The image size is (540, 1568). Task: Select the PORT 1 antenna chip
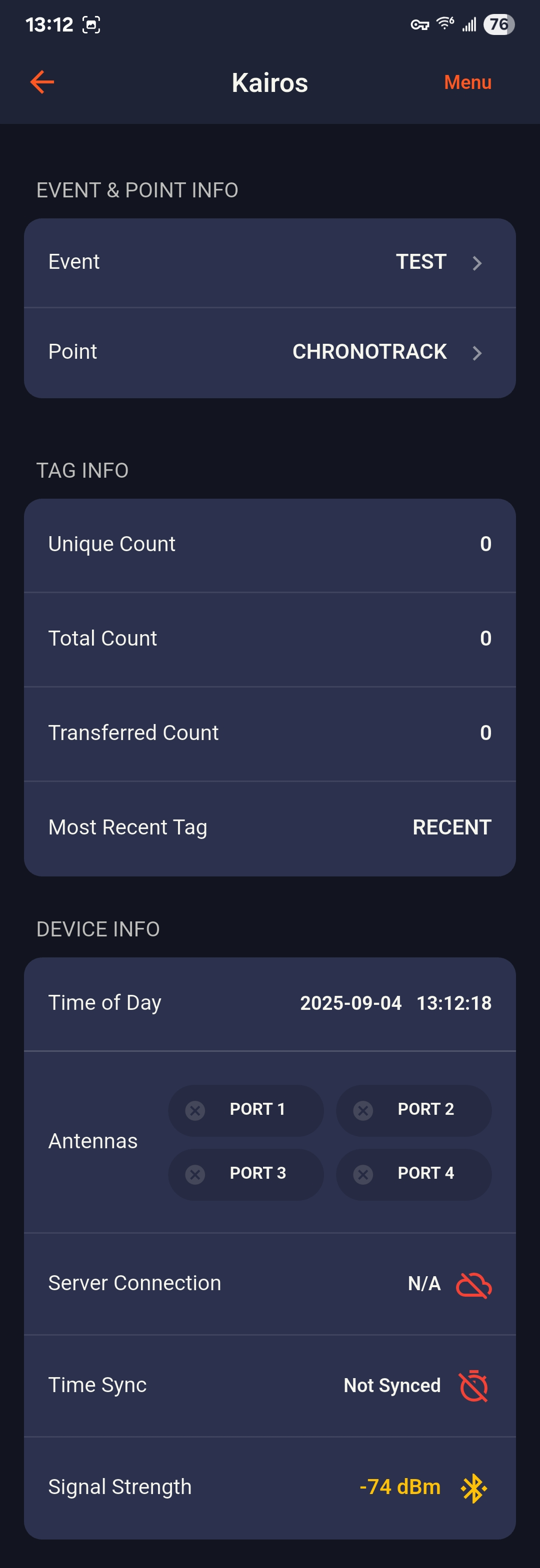pos(246,1110)
